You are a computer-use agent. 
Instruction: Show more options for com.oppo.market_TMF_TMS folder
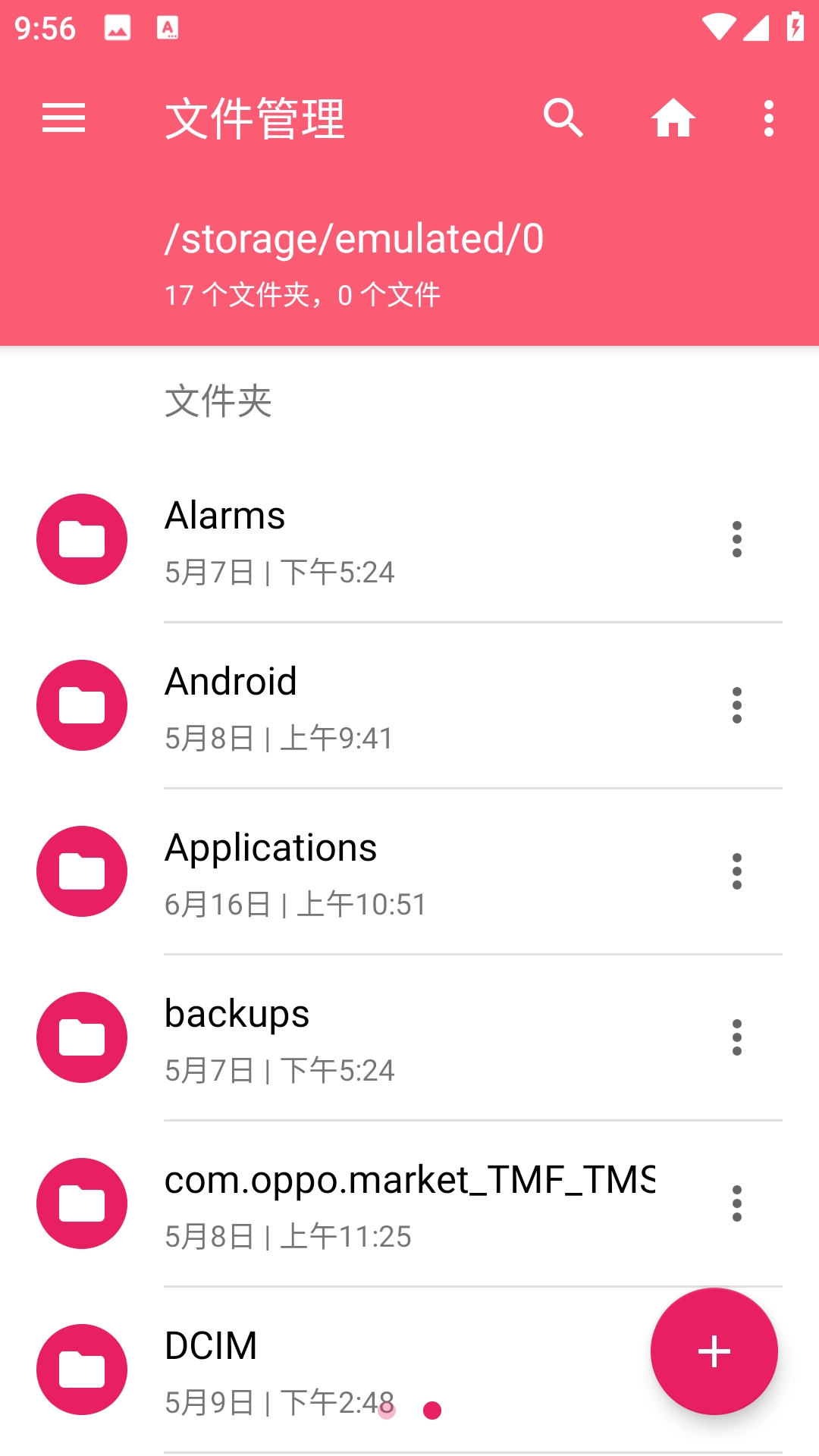(x=736, y=1203)
